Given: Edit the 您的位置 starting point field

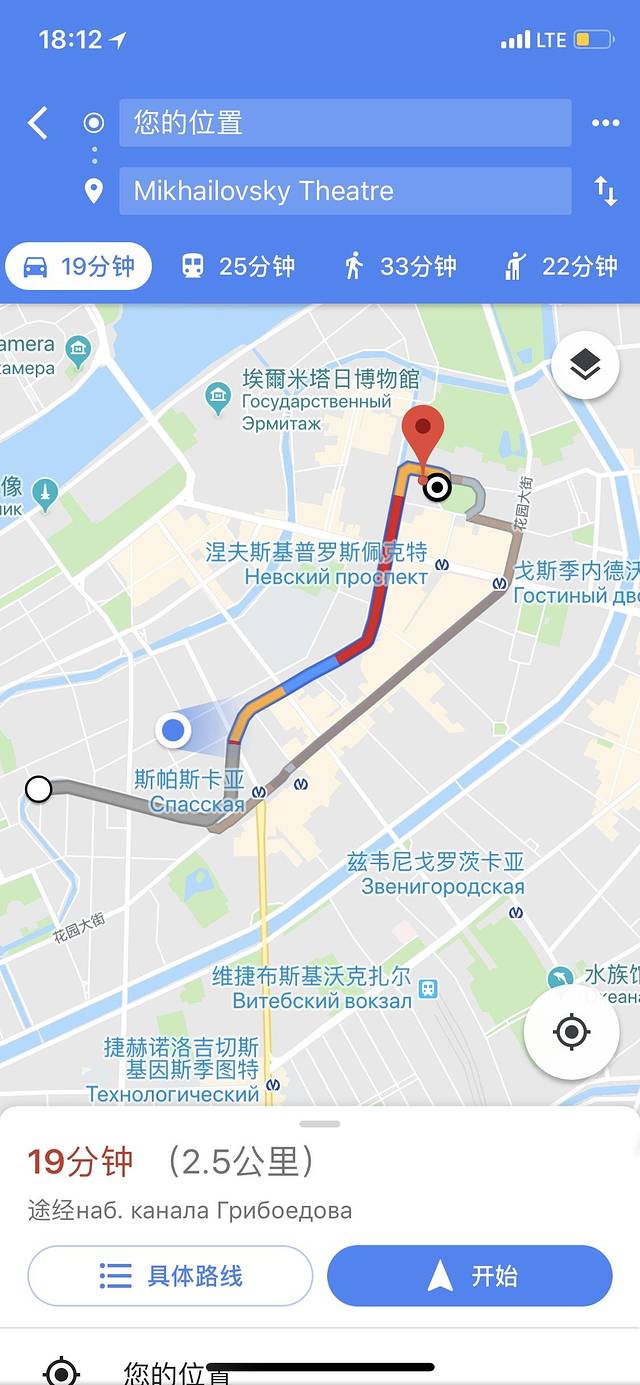Looking at the screenshot, I should (x=344, y=123).
